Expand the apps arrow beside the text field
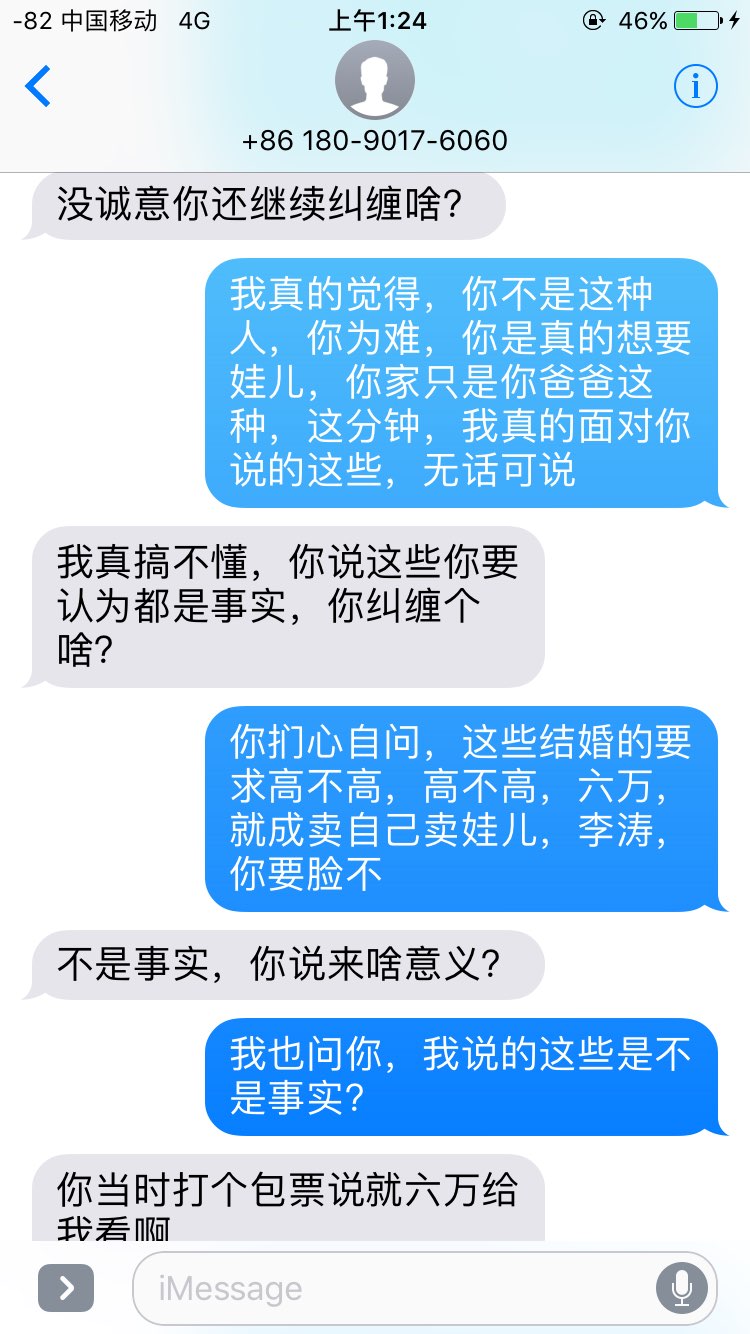This screenshot has height=1334, width=750. click(x=66, y=1288)
